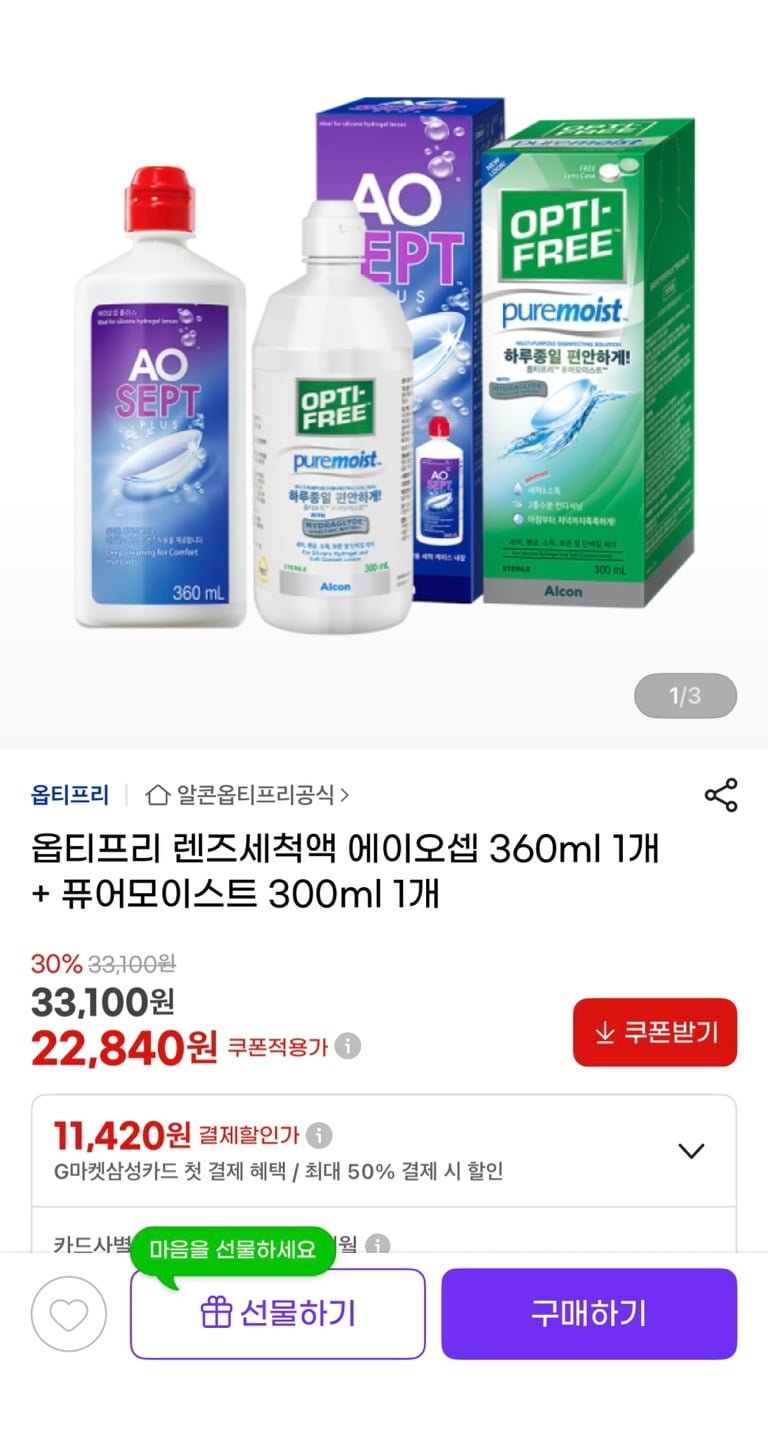768x1440 pixels.
Task: Open the 옵티프리 brand link
Action: coord(69,795)
